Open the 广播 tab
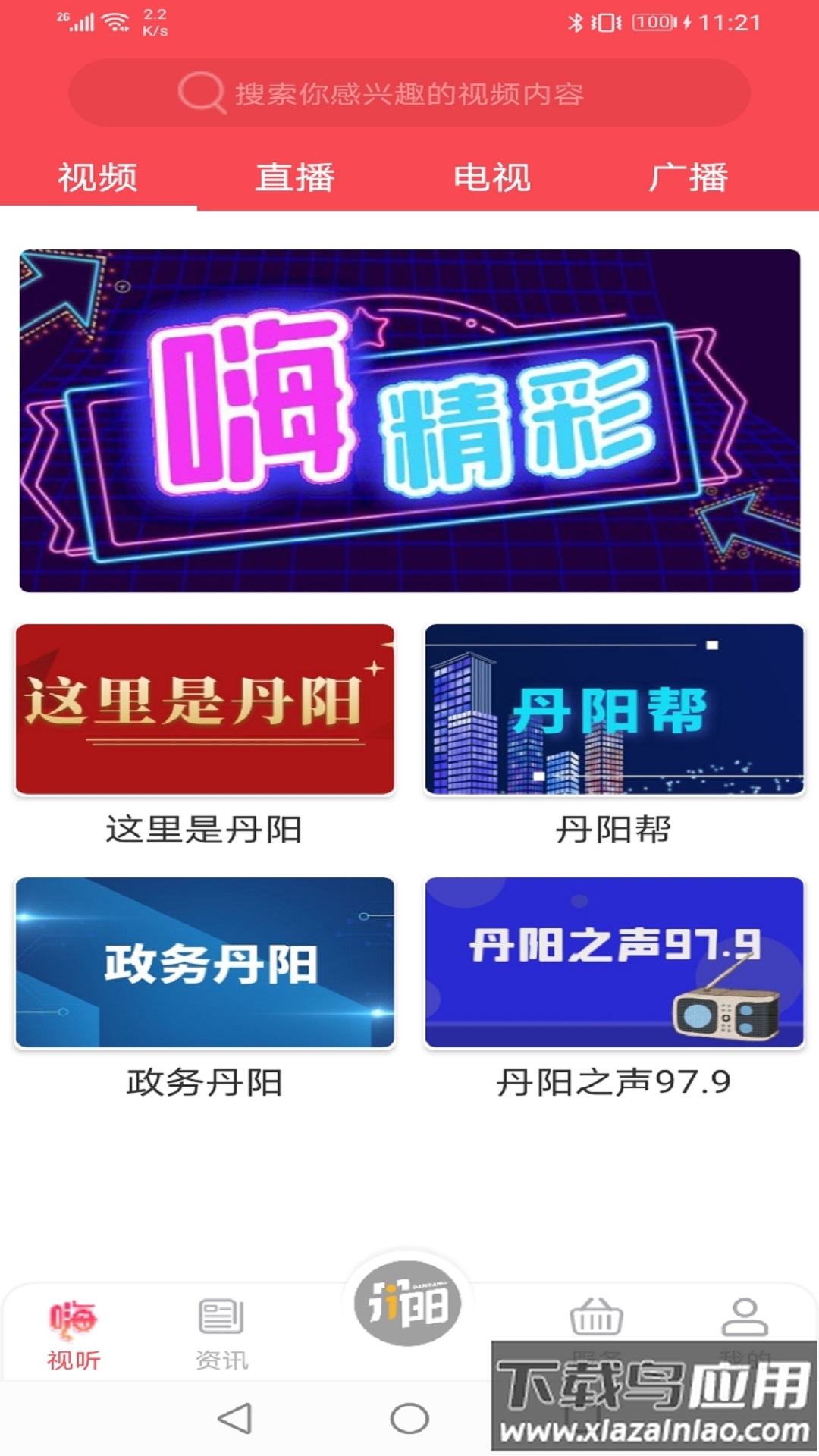Viewport: 819px width, 1456px height. point(690,176)
